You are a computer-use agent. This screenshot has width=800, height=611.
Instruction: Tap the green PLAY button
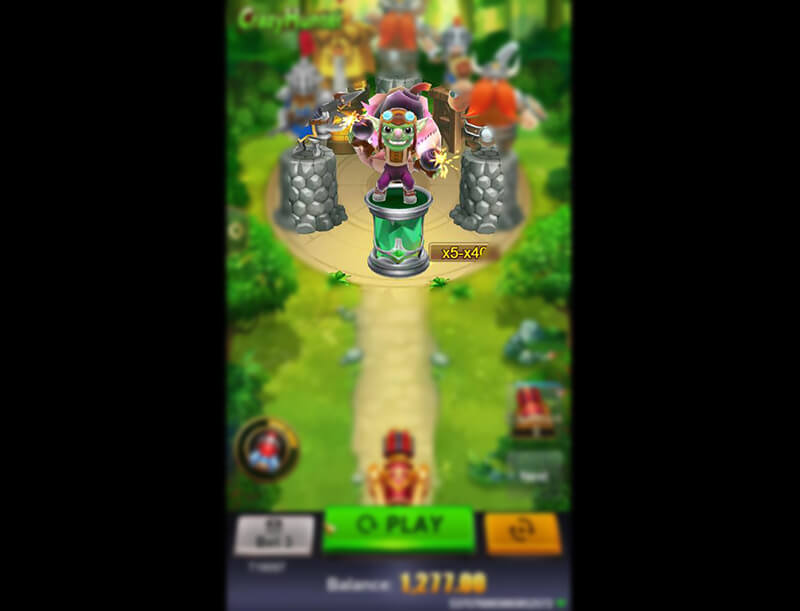pyautogui.click(x=398, y=527)
